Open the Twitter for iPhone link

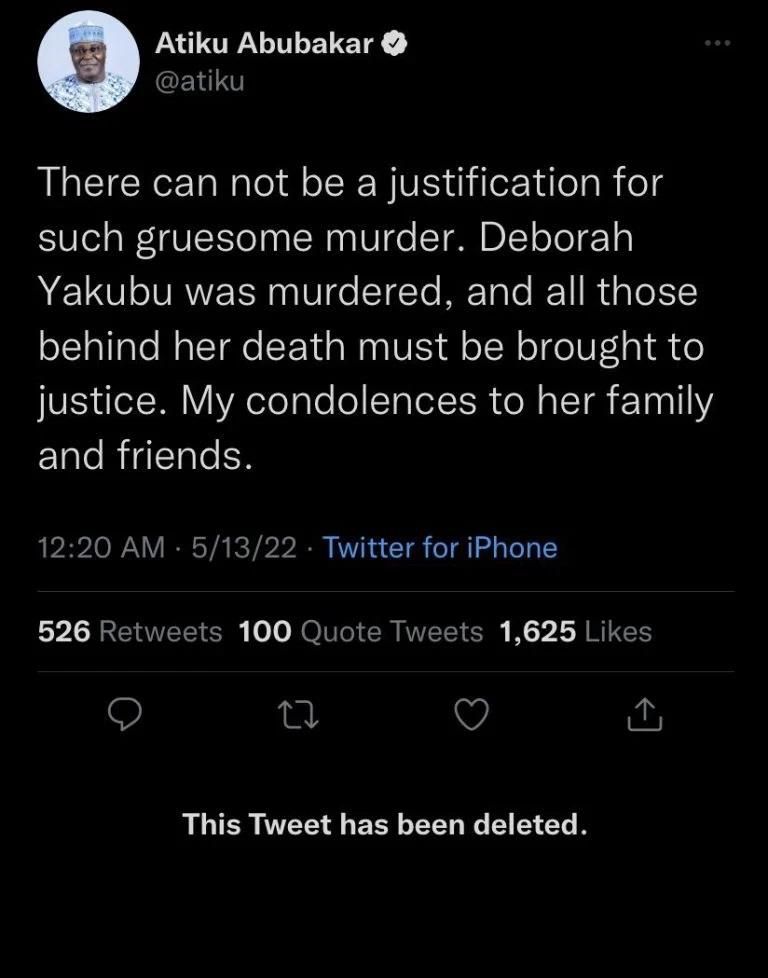(440, 548)
